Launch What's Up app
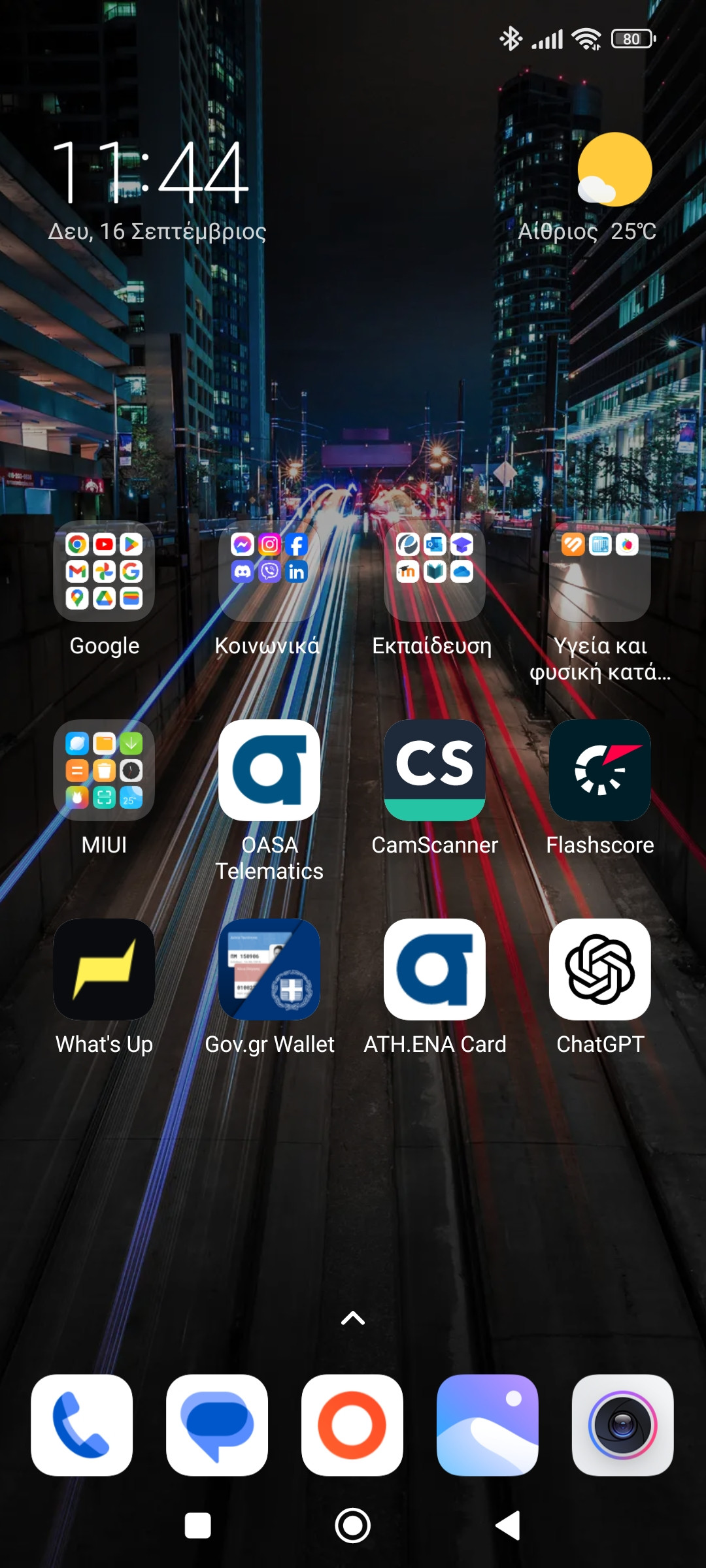This screenshot has width=706, height=1568. (104, 970)
